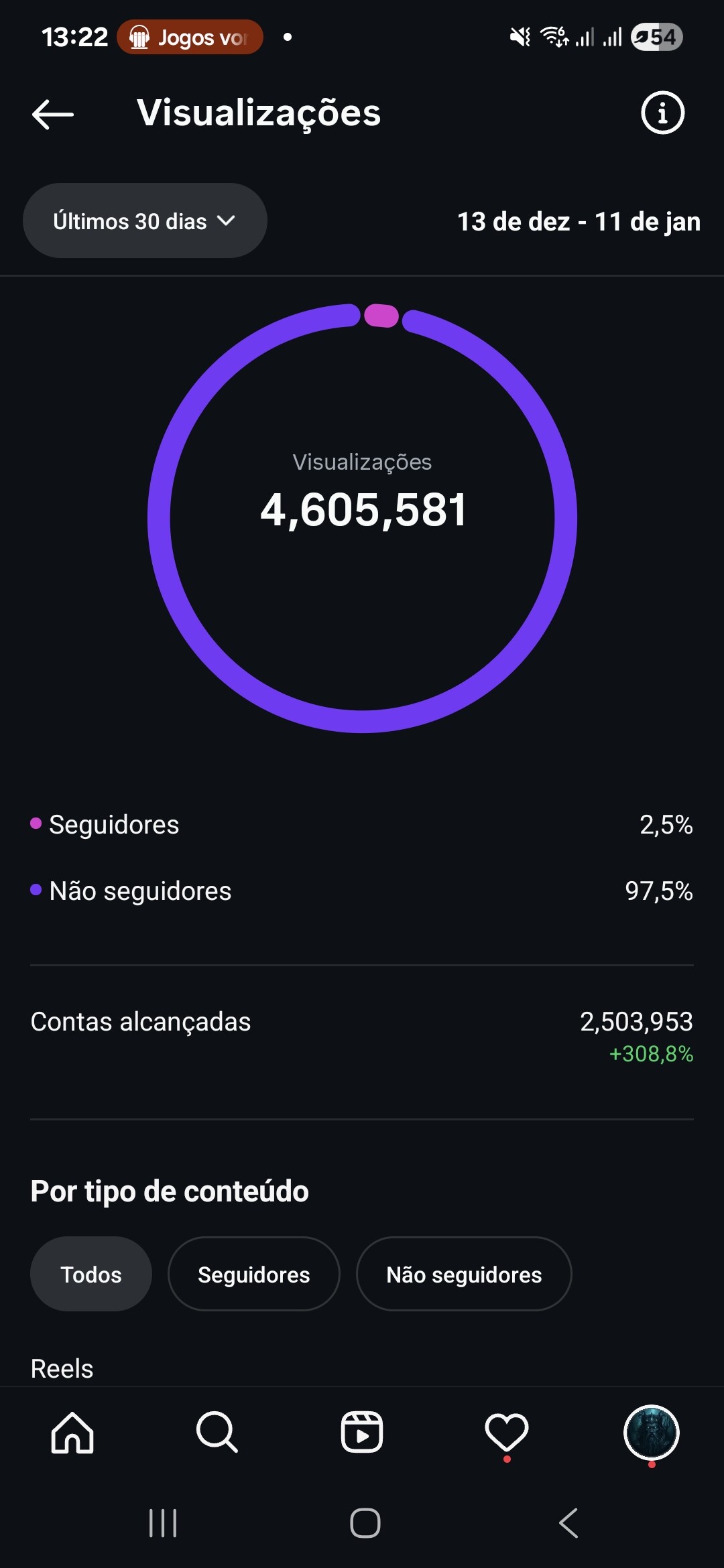724x1568 pixels.
Task: Filter content by Não seguidores chip
Action: (x=464, y=1275)
